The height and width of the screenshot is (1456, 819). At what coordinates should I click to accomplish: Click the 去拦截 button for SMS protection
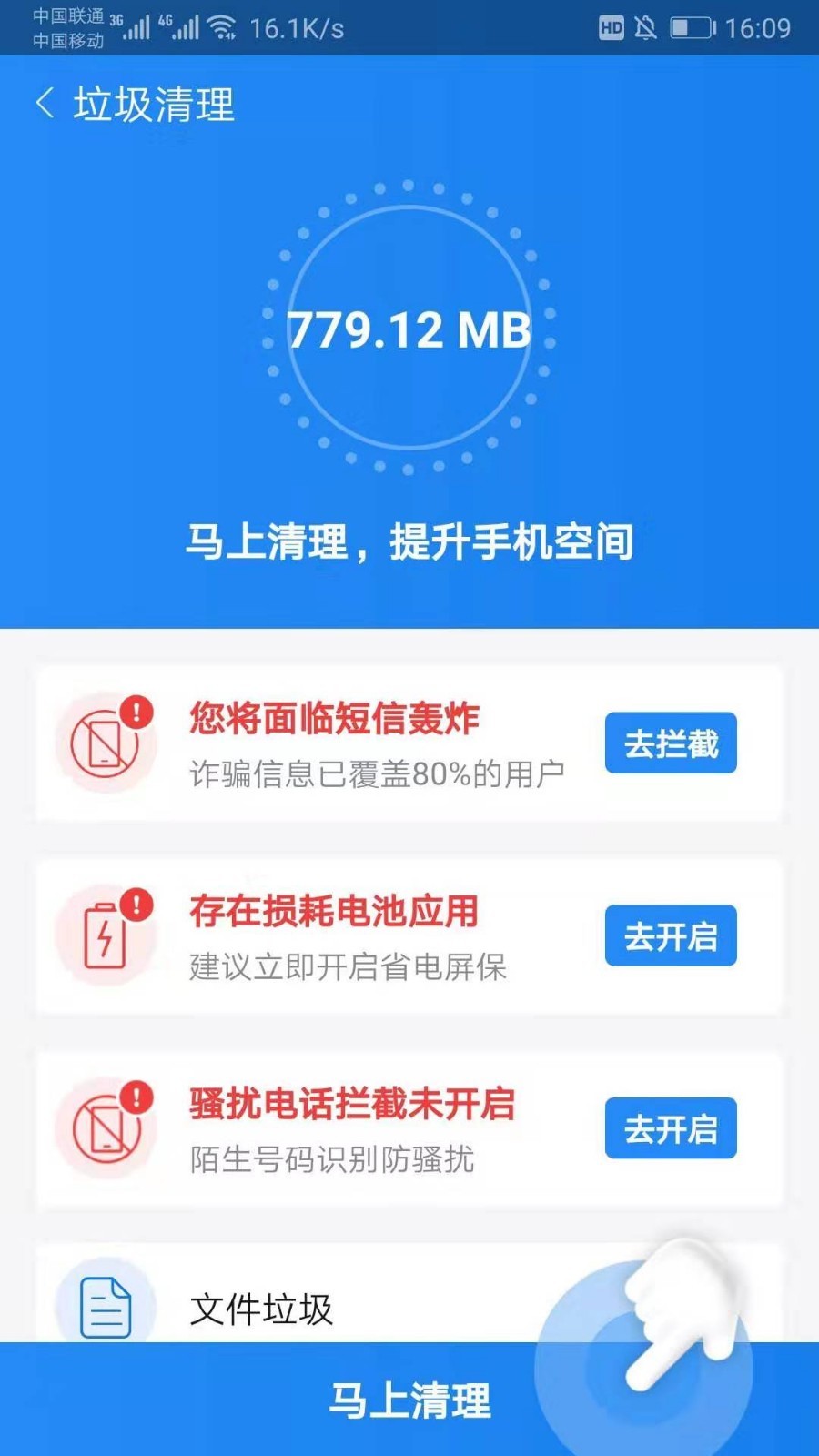(x=670, y=743)
